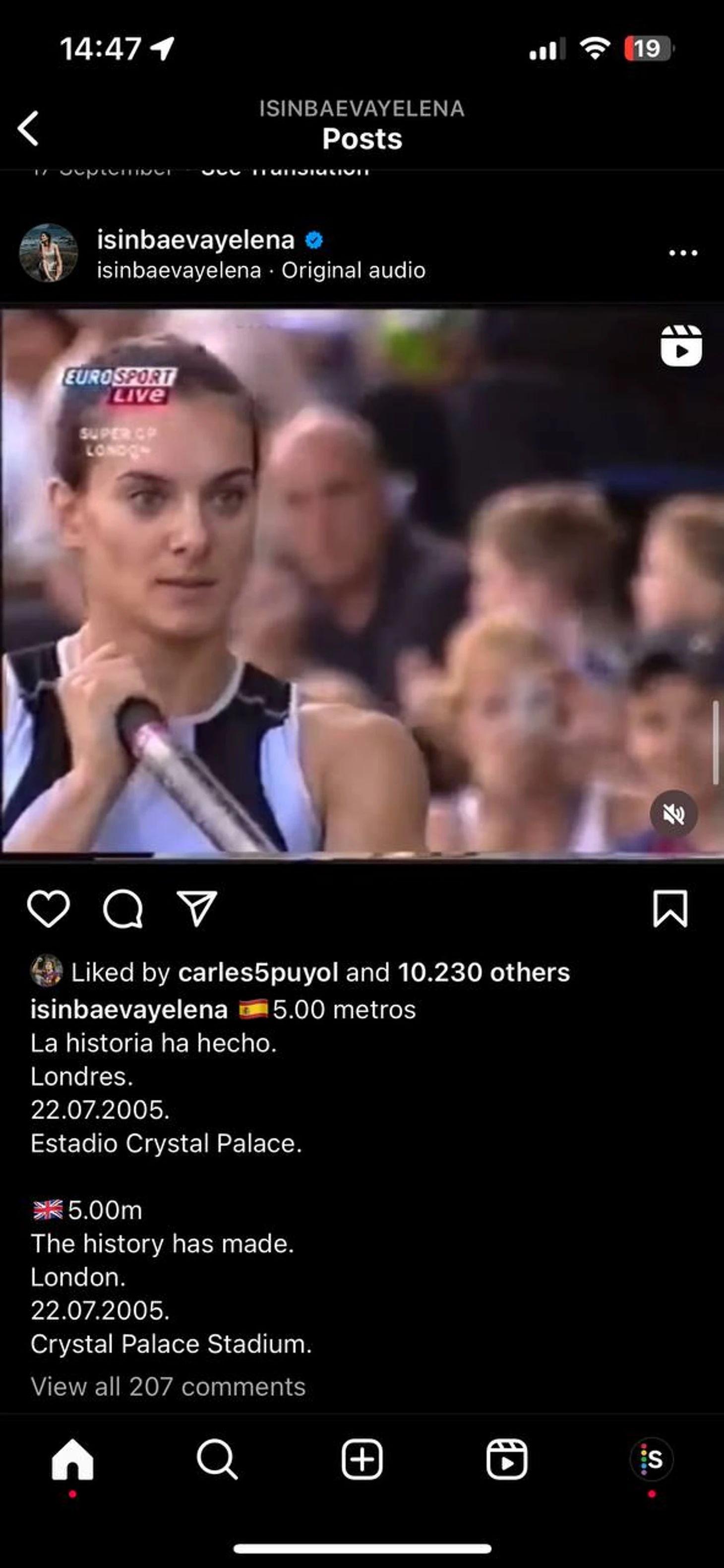
Task: Open isinbaevayelena's profile picture
Action: [x=49, y=253]
